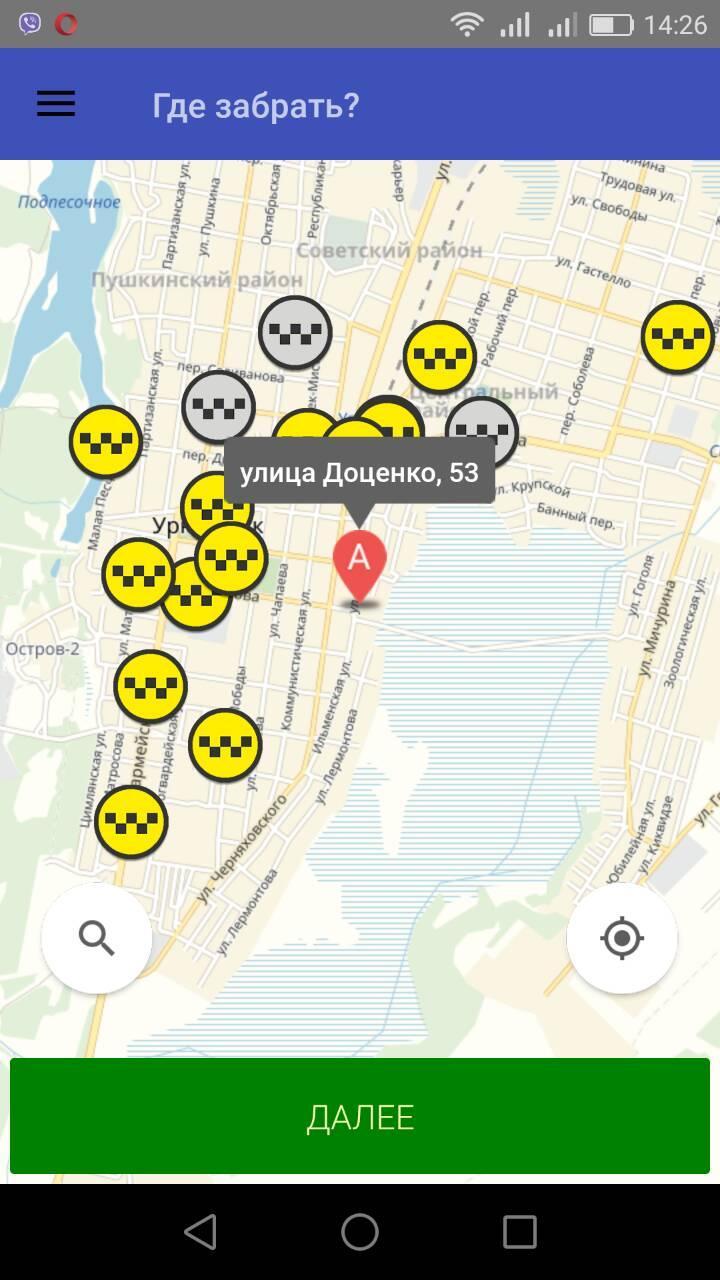Viewport: 720px width, 1280px height.
Task: Center map on my current location
Action: pyautogui.click(x=622, y=938)
